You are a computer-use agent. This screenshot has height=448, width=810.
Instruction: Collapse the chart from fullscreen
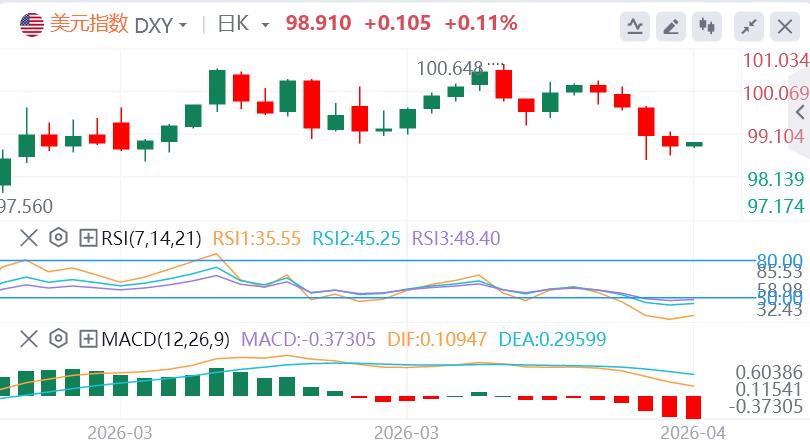[x=747, y=25]
